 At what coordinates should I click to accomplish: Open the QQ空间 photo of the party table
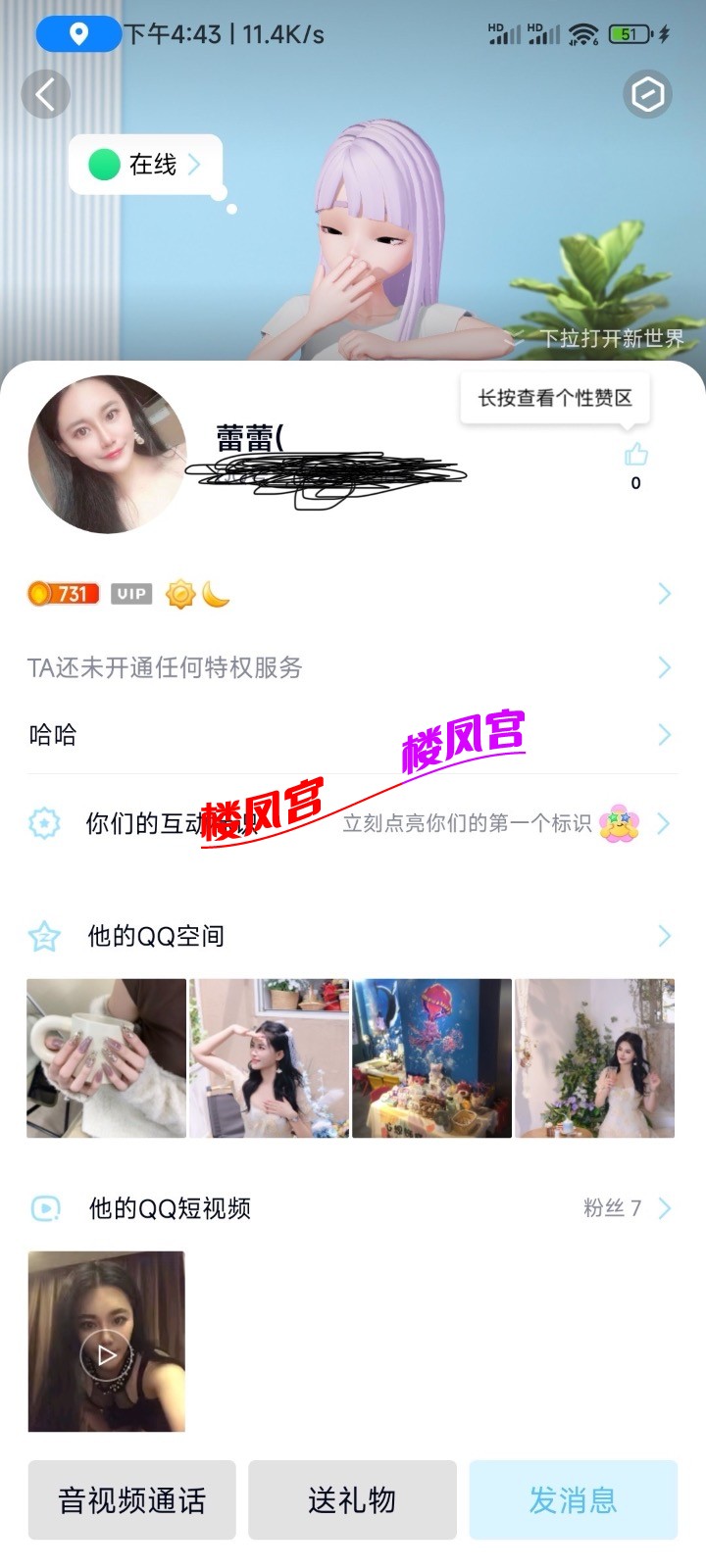431,1057
